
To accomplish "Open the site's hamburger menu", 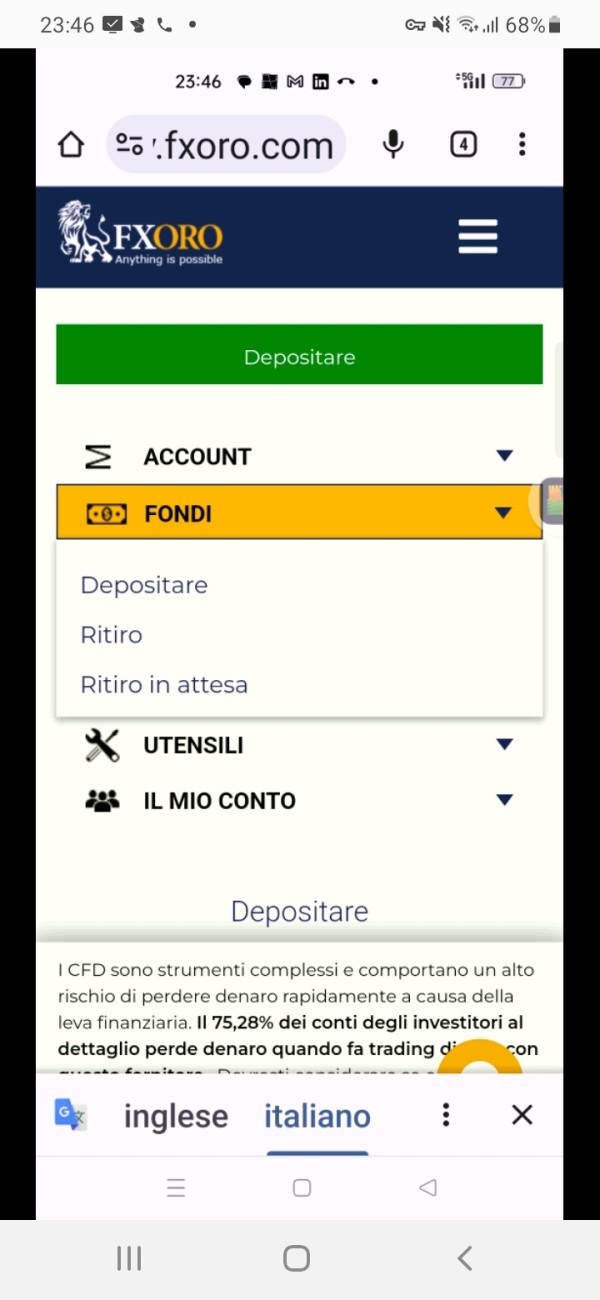I will pyautogui.click(x=477, y=237).
